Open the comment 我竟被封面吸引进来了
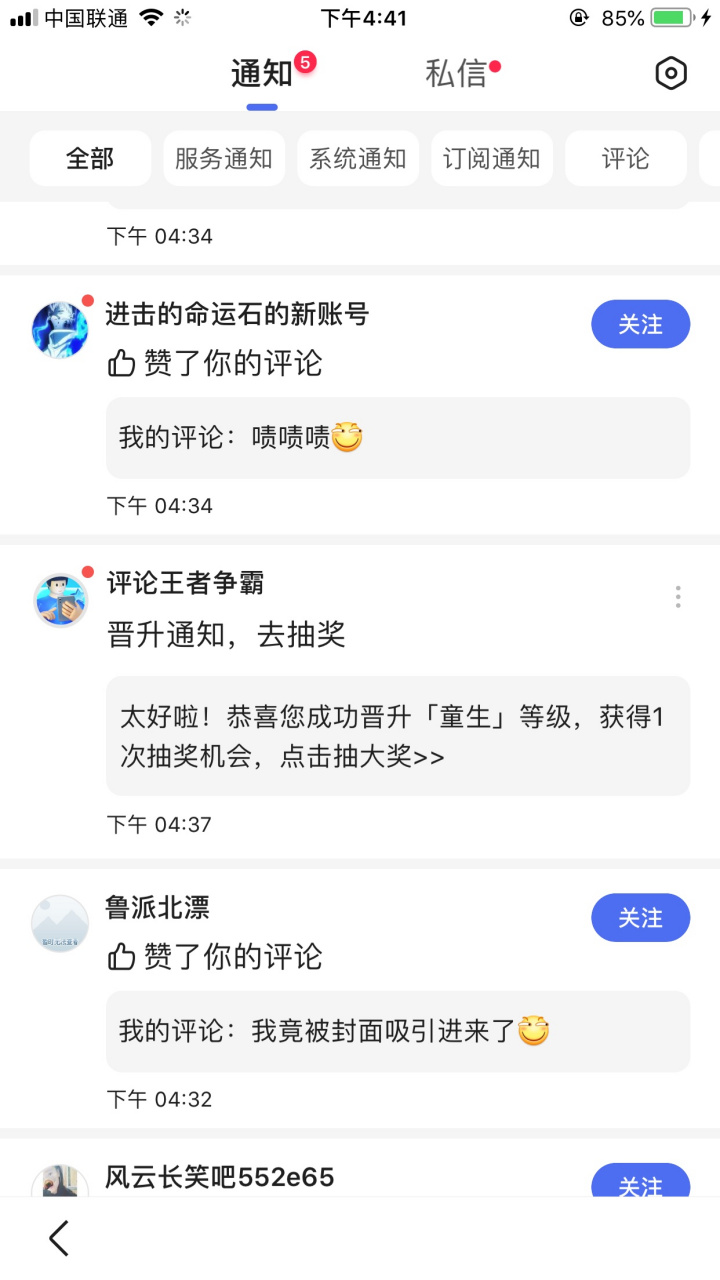 [398, 1030]
